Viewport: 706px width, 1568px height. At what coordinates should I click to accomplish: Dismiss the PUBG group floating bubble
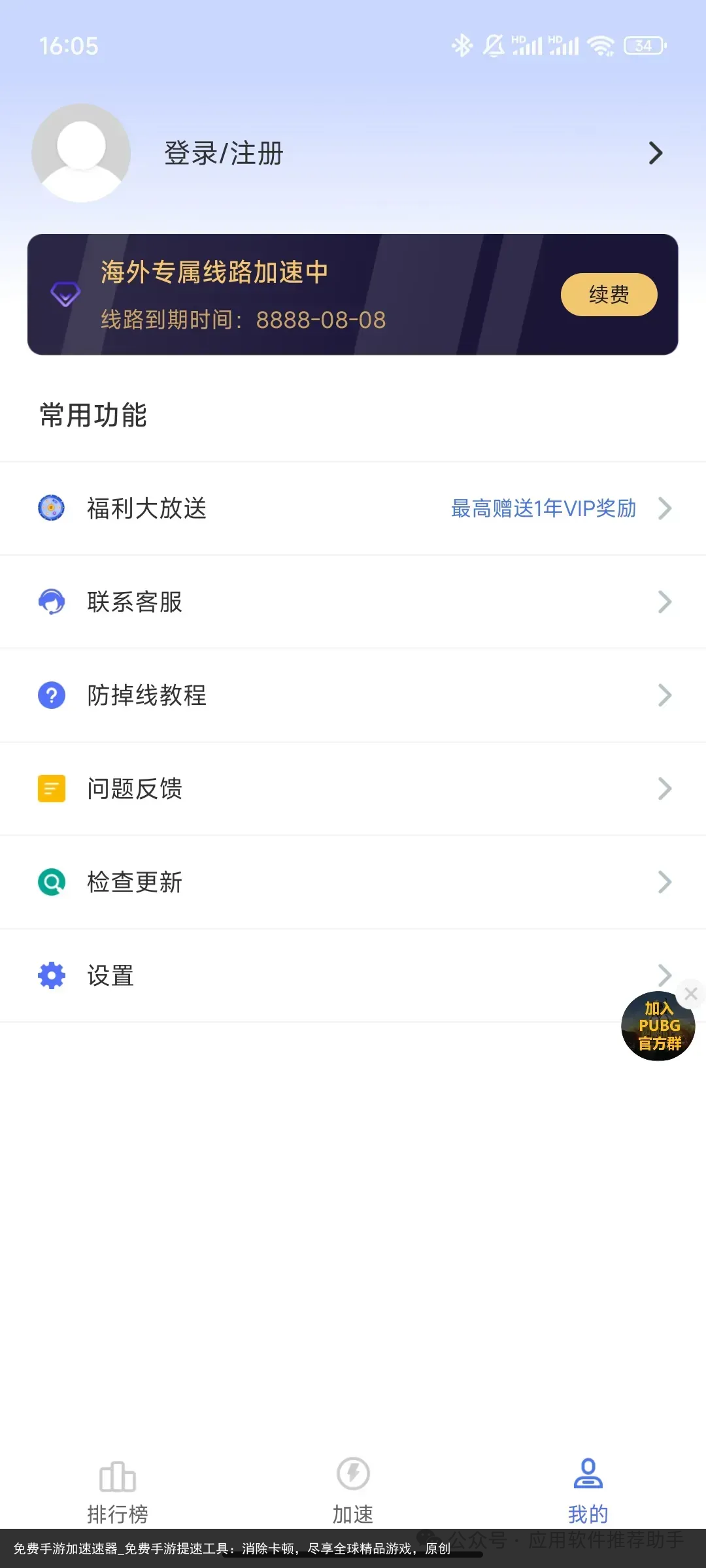pyautogui.click(x=691, y=994)
